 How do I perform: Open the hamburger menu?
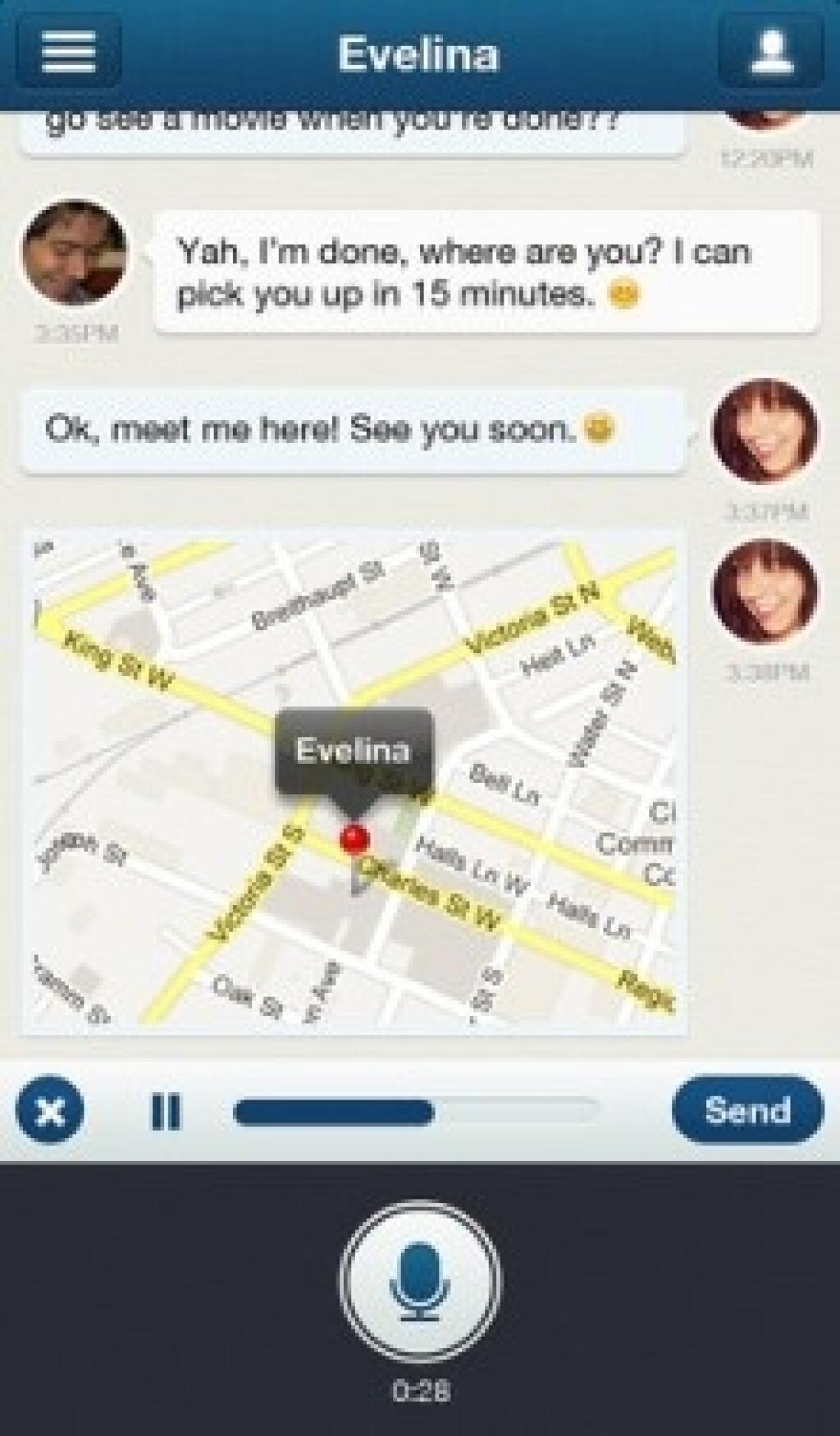[x=69, y=53]
